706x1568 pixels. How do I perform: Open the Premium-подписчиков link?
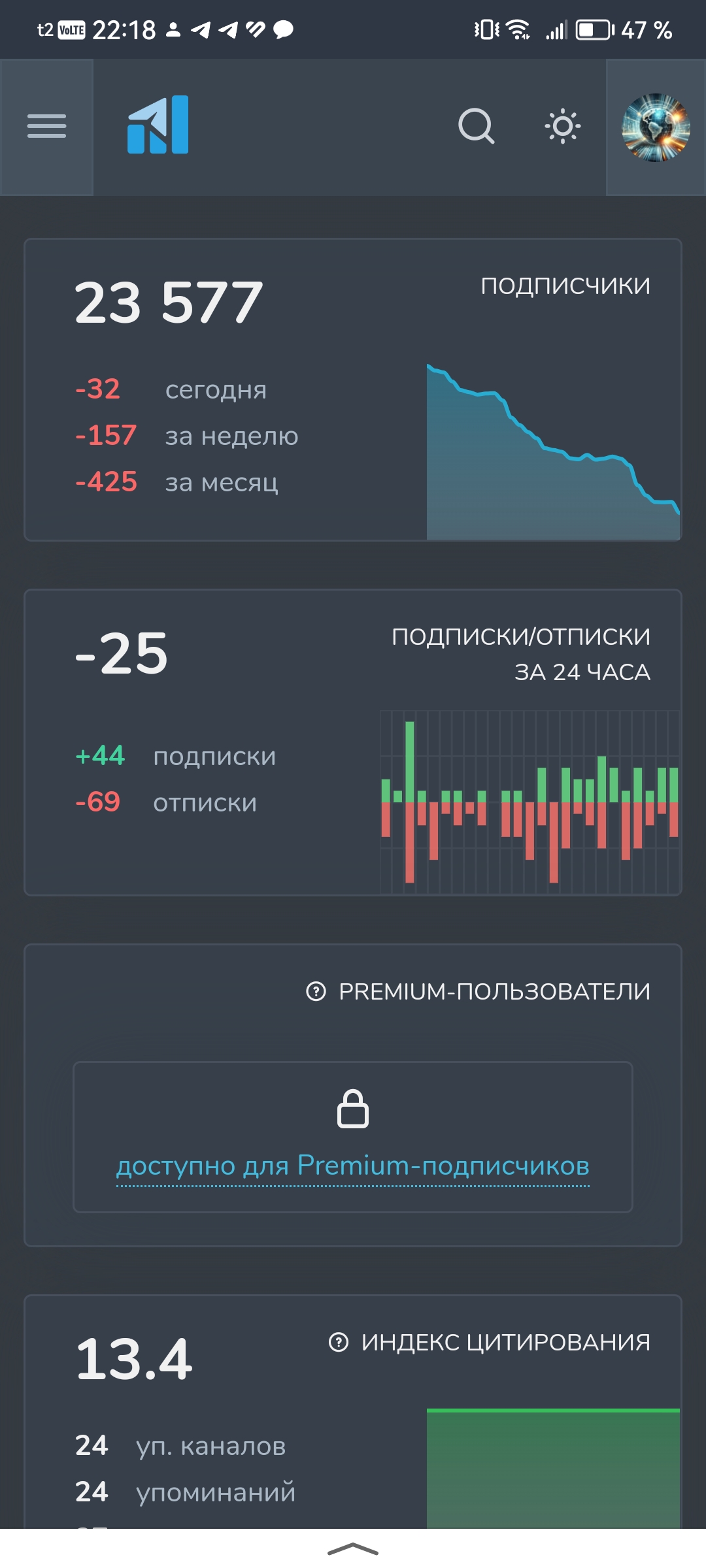pos(353,1166)
